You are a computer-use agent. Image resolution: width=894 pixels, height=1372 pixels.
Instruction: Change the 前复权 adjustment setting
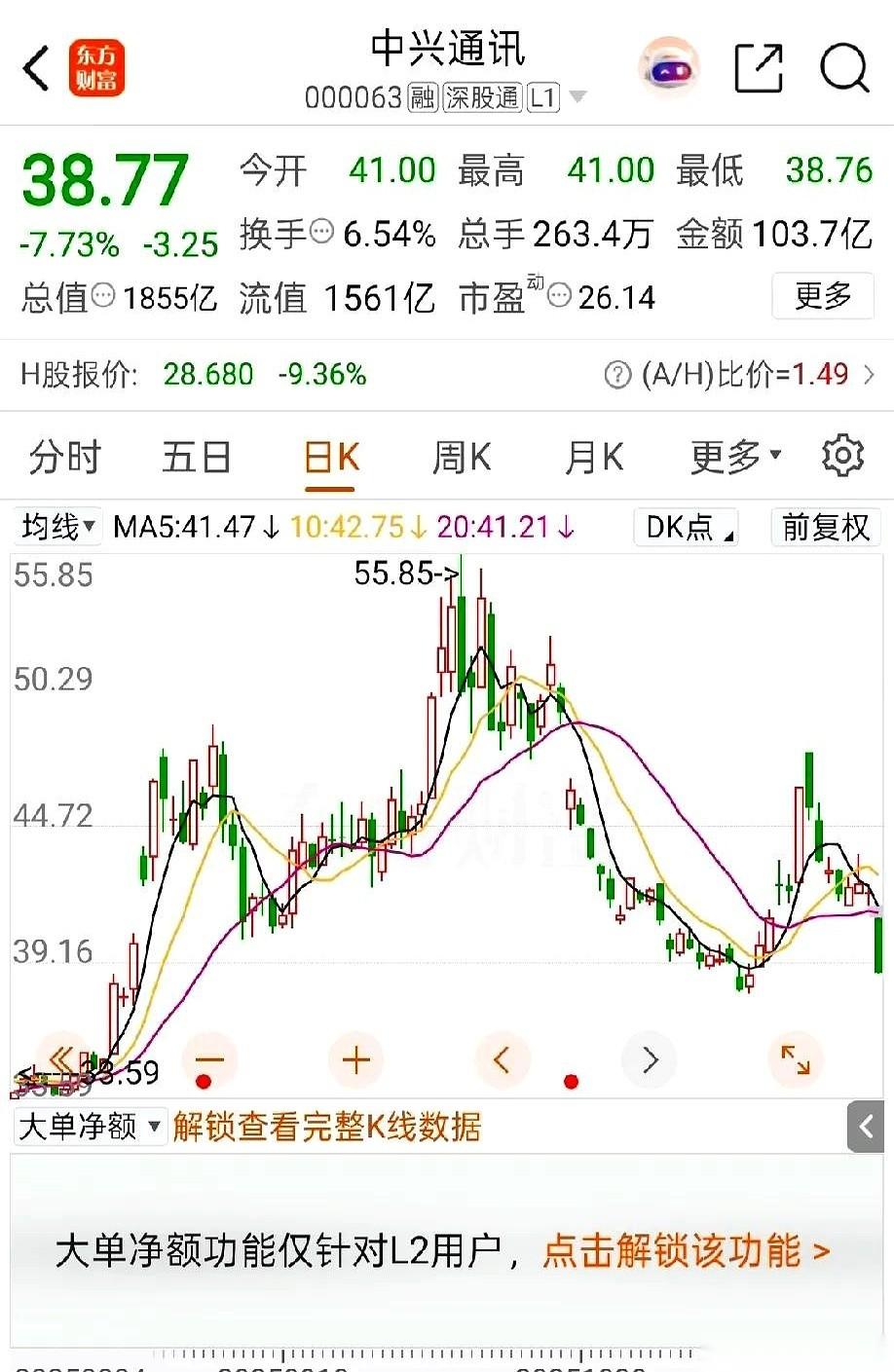coord(826,527)
